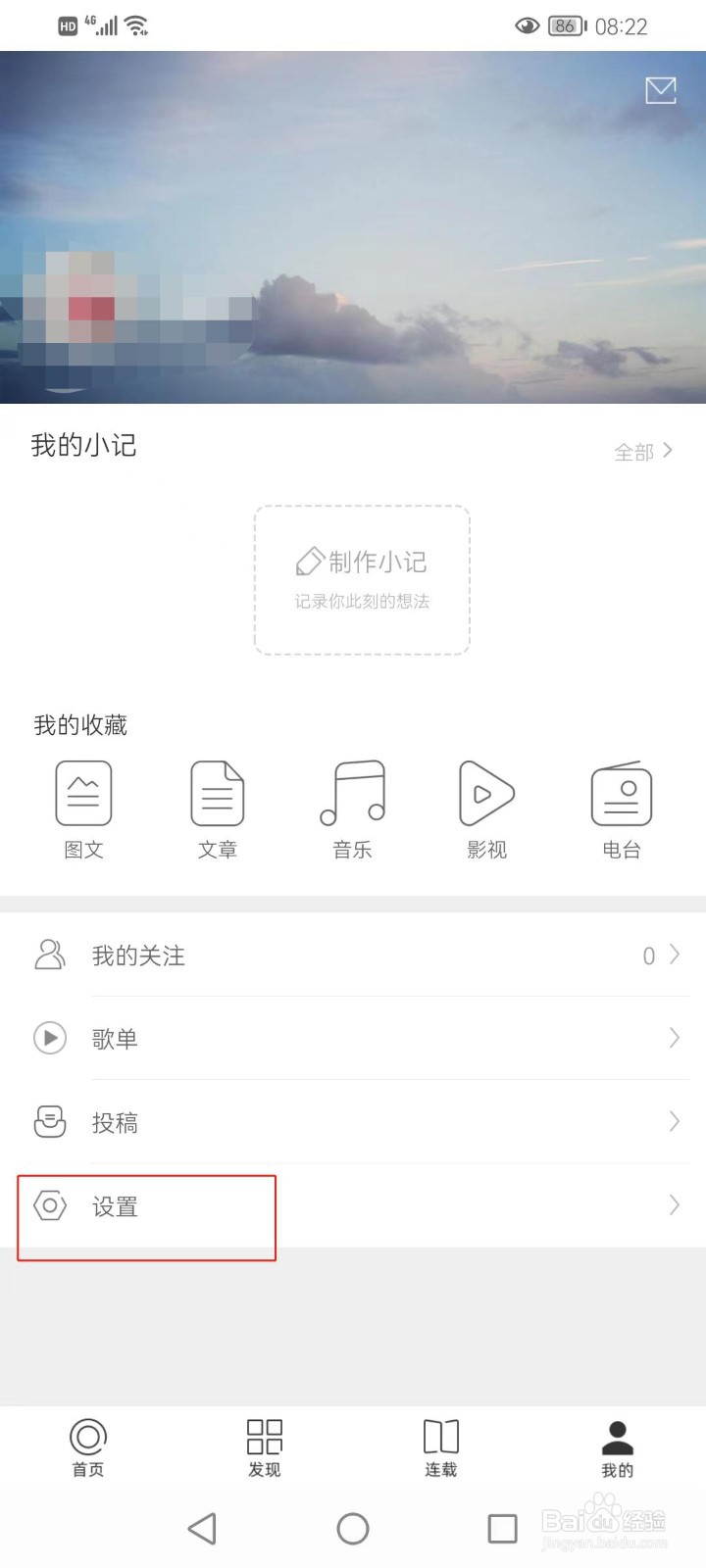The image size is (706, 1568).
Task: Tap the 制作小记 card to create a note
Action: (x=362, y=579)
